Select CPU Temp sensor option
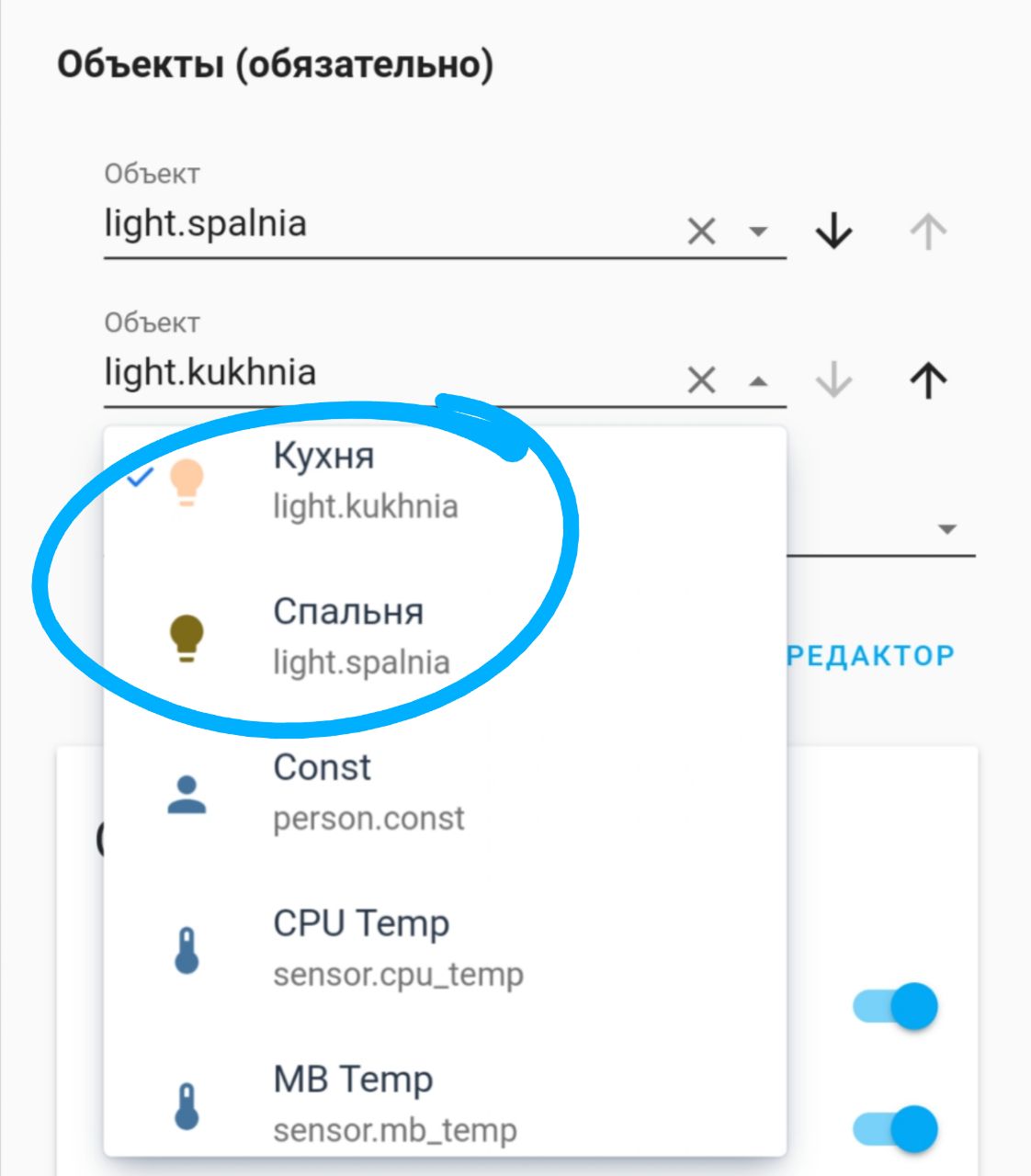 pos(397,948)
